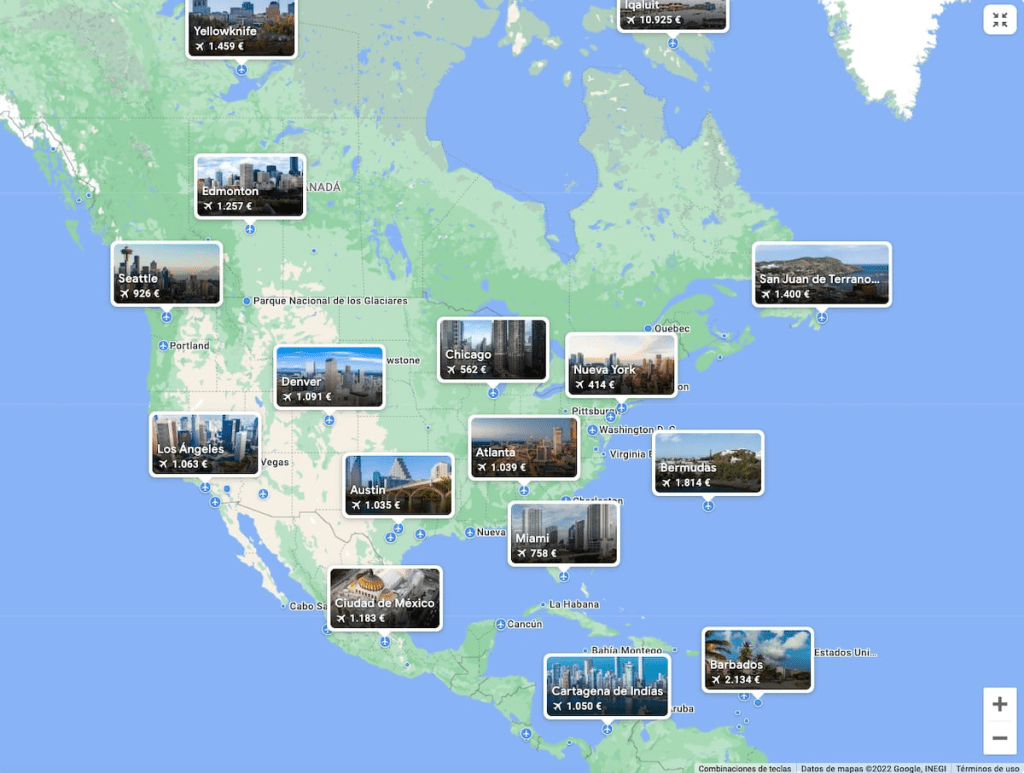1024x773 pixels.
Task: Open the Denver destination card
Action: point(329,377)
